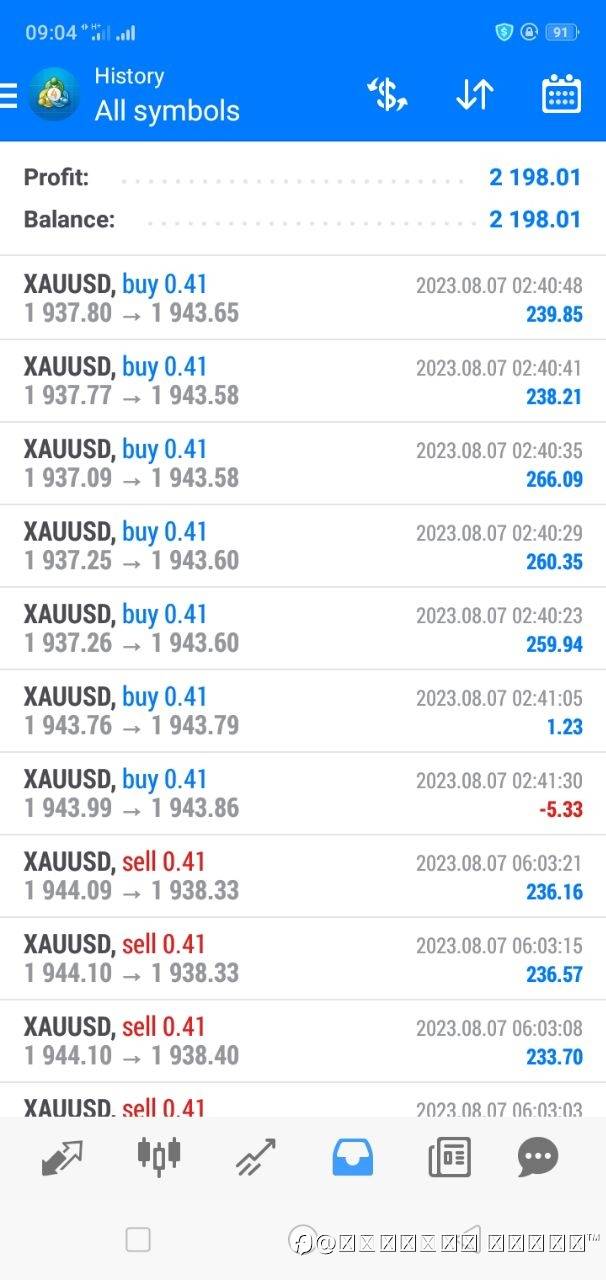
Task: Open the Chat messages tab
Action: click(538, 1157)
